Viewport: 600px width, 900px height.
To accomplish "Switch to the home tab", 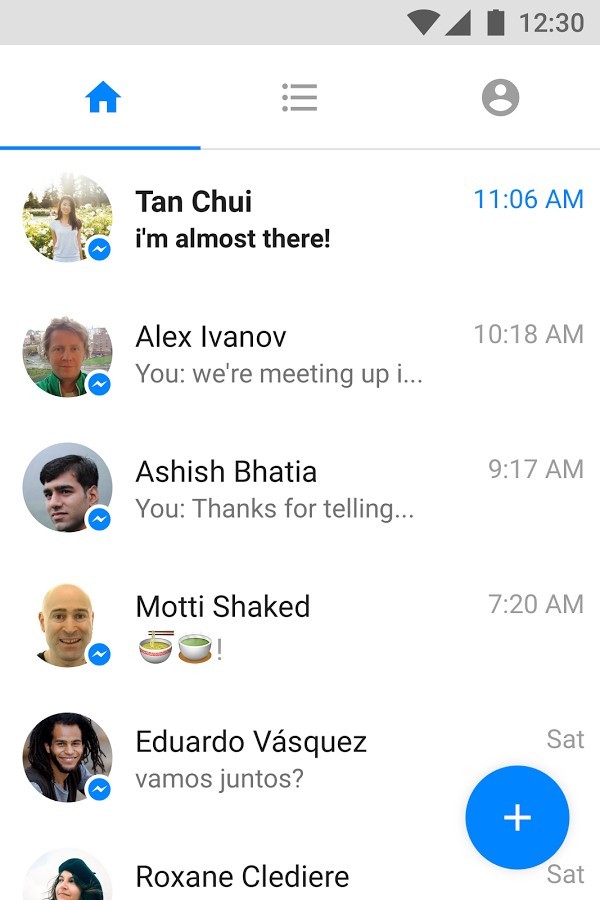I will tap(102, 98).
